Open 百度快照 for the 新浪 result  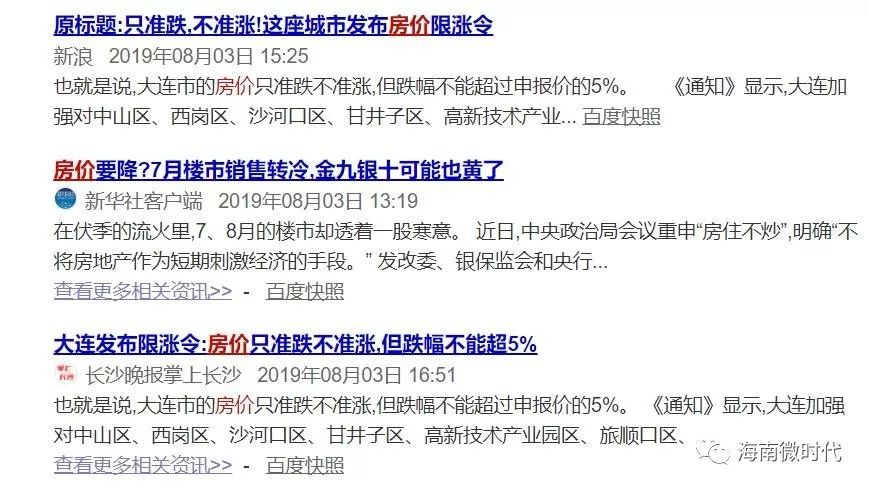(x=621, y=116)
